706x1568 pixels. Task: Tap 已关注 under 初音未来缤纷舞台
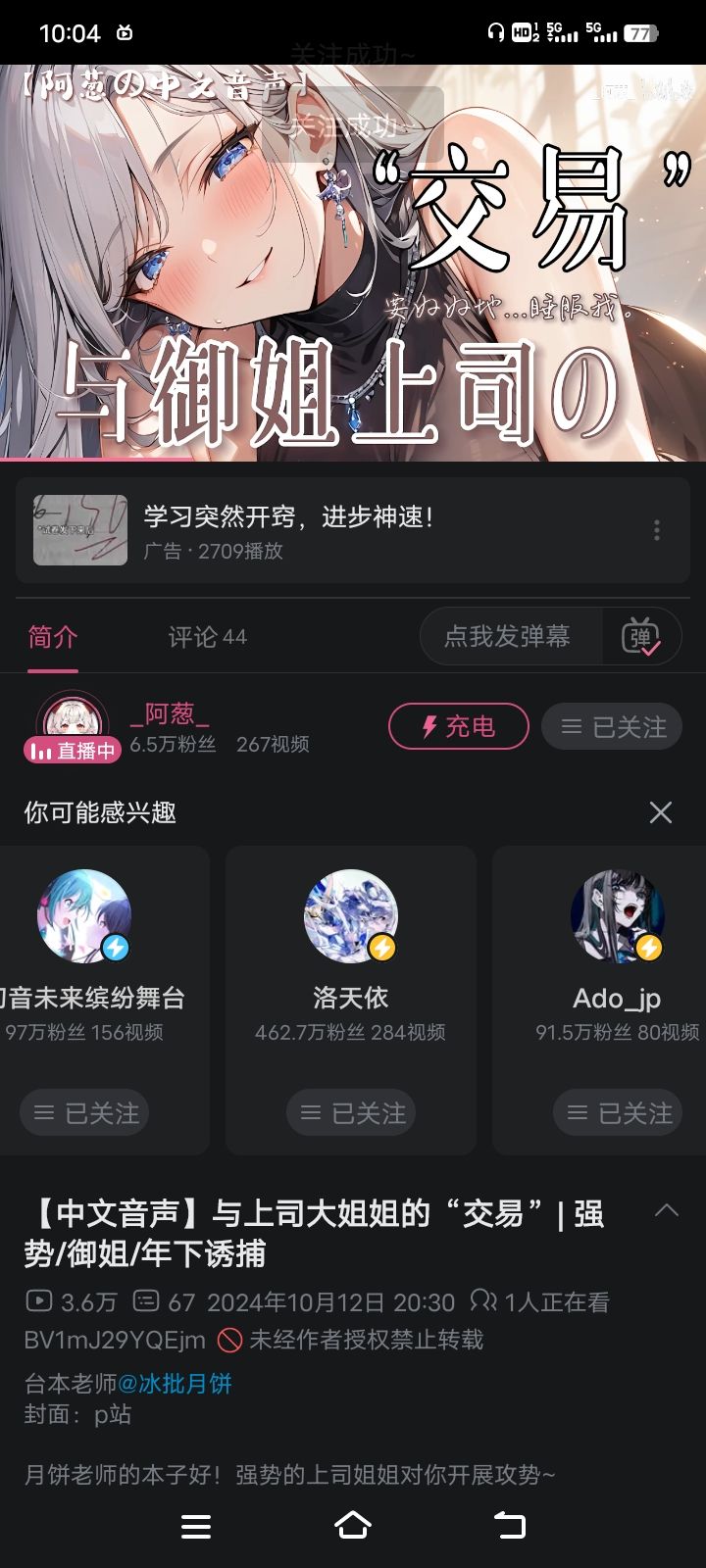pos(84,1113)
